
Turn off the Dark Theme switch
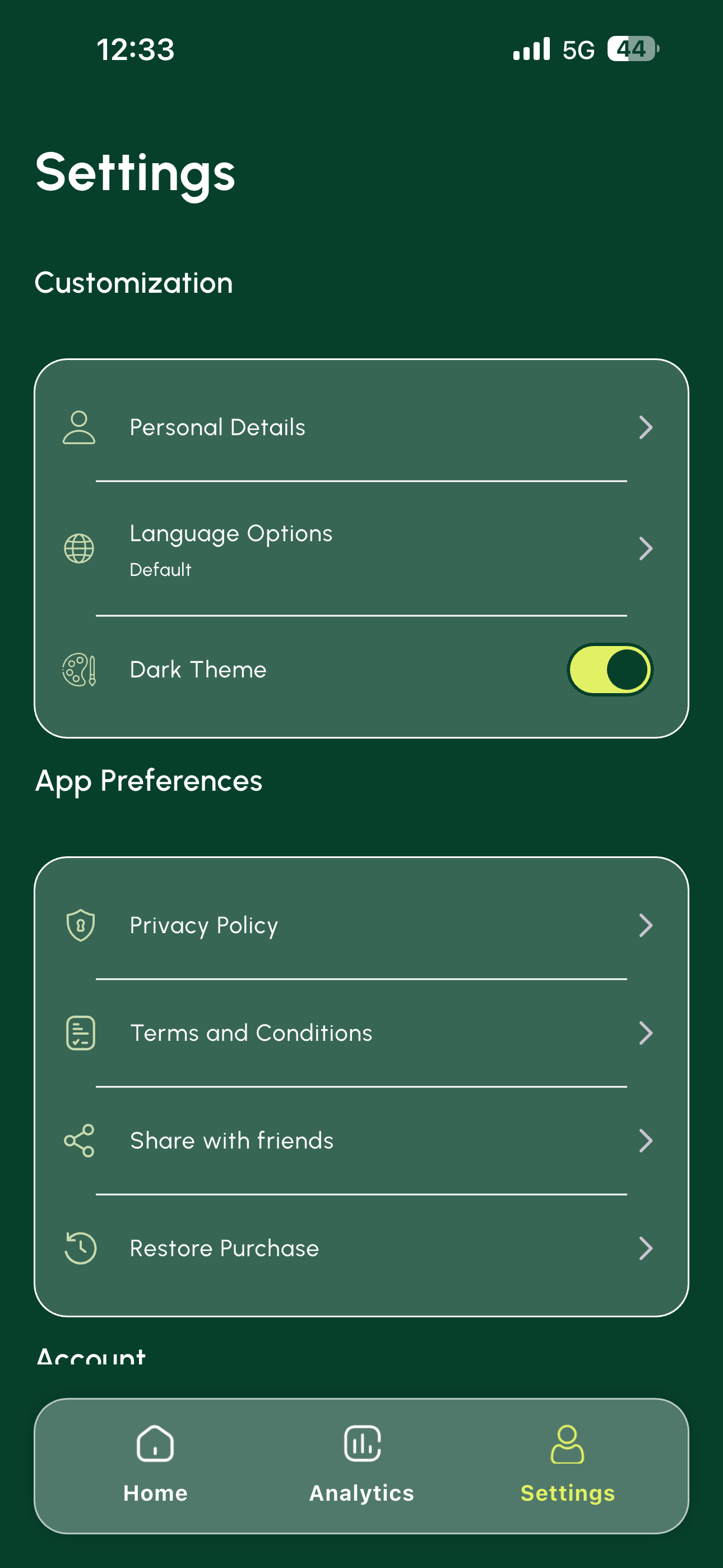[x=610, y=670]
